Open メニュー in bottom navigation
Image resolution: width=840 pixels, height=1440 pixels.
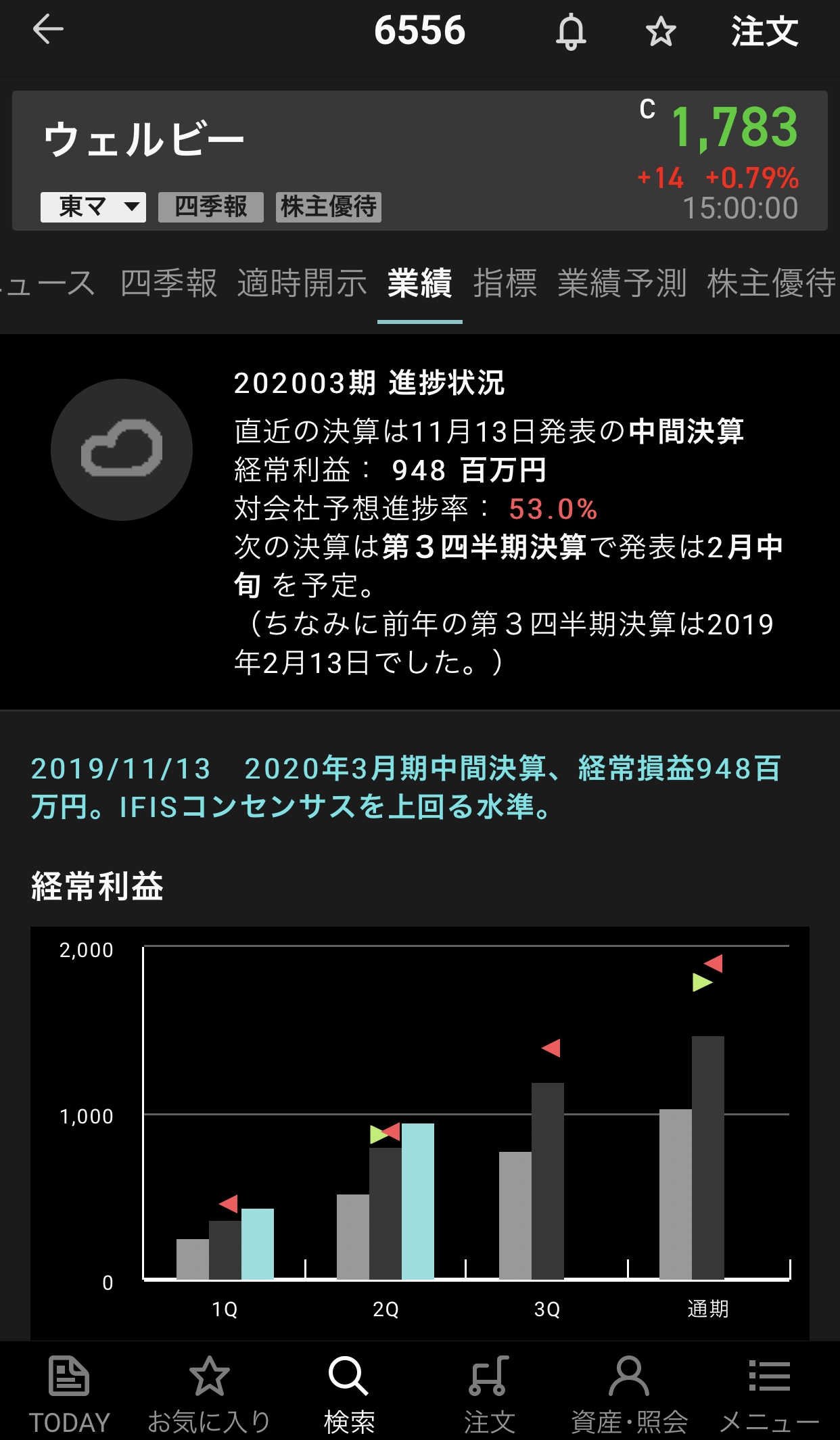tap(769, 1393)
